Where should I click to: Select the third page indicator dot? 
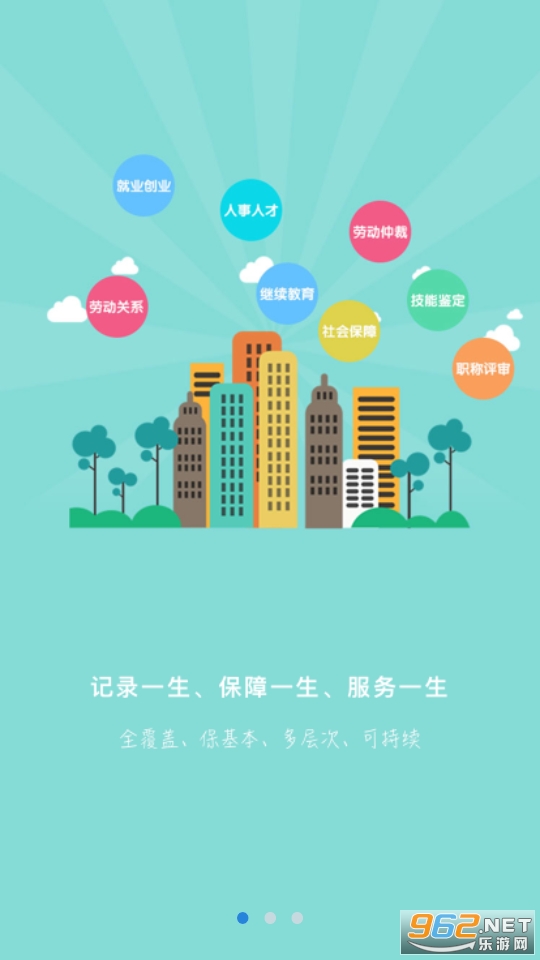pyautogui.click(x=297, y=918)
